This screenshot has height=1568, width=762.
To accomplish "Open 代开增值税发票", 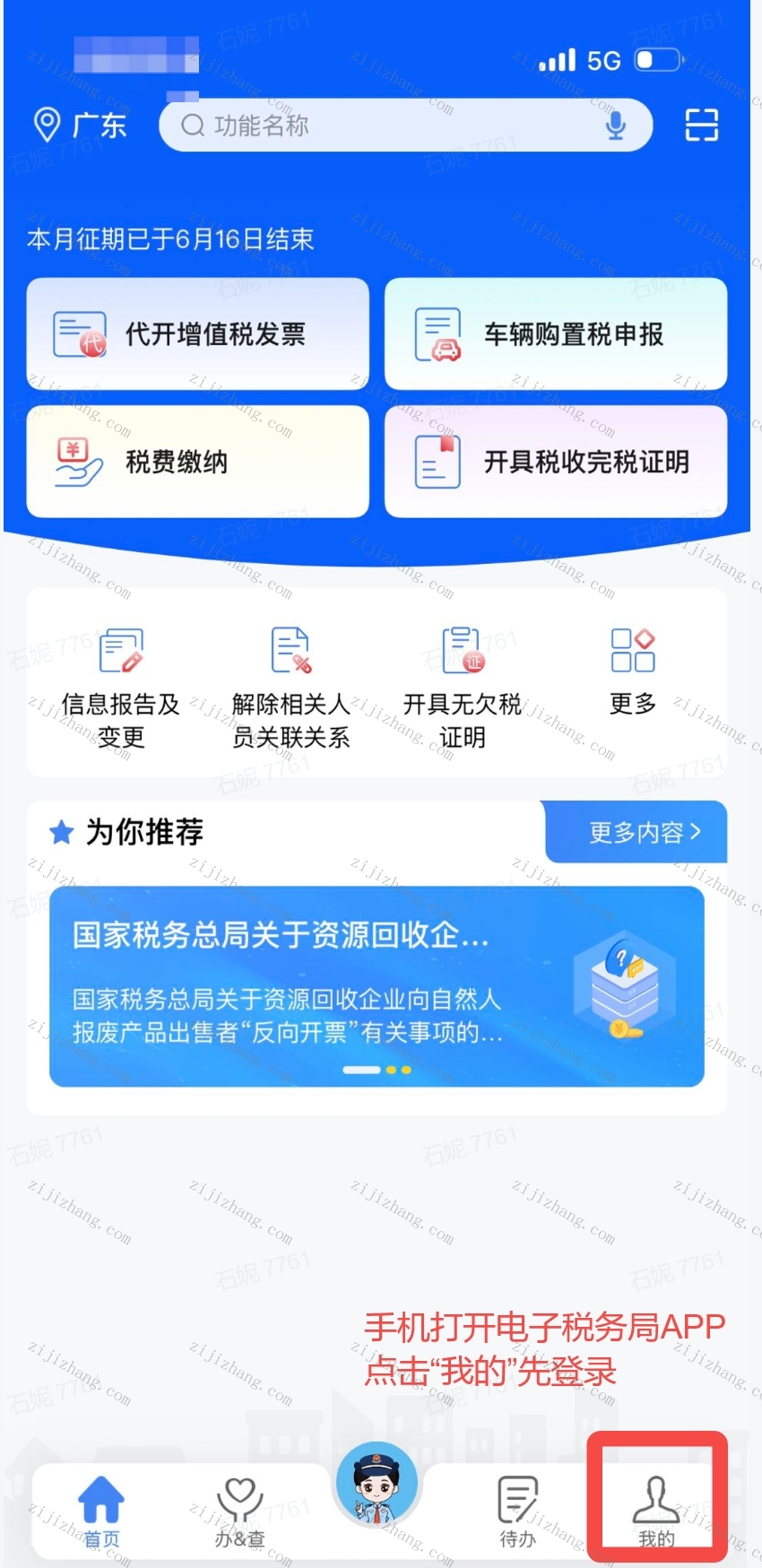I will pyautogui.click(x=197, y=334).
